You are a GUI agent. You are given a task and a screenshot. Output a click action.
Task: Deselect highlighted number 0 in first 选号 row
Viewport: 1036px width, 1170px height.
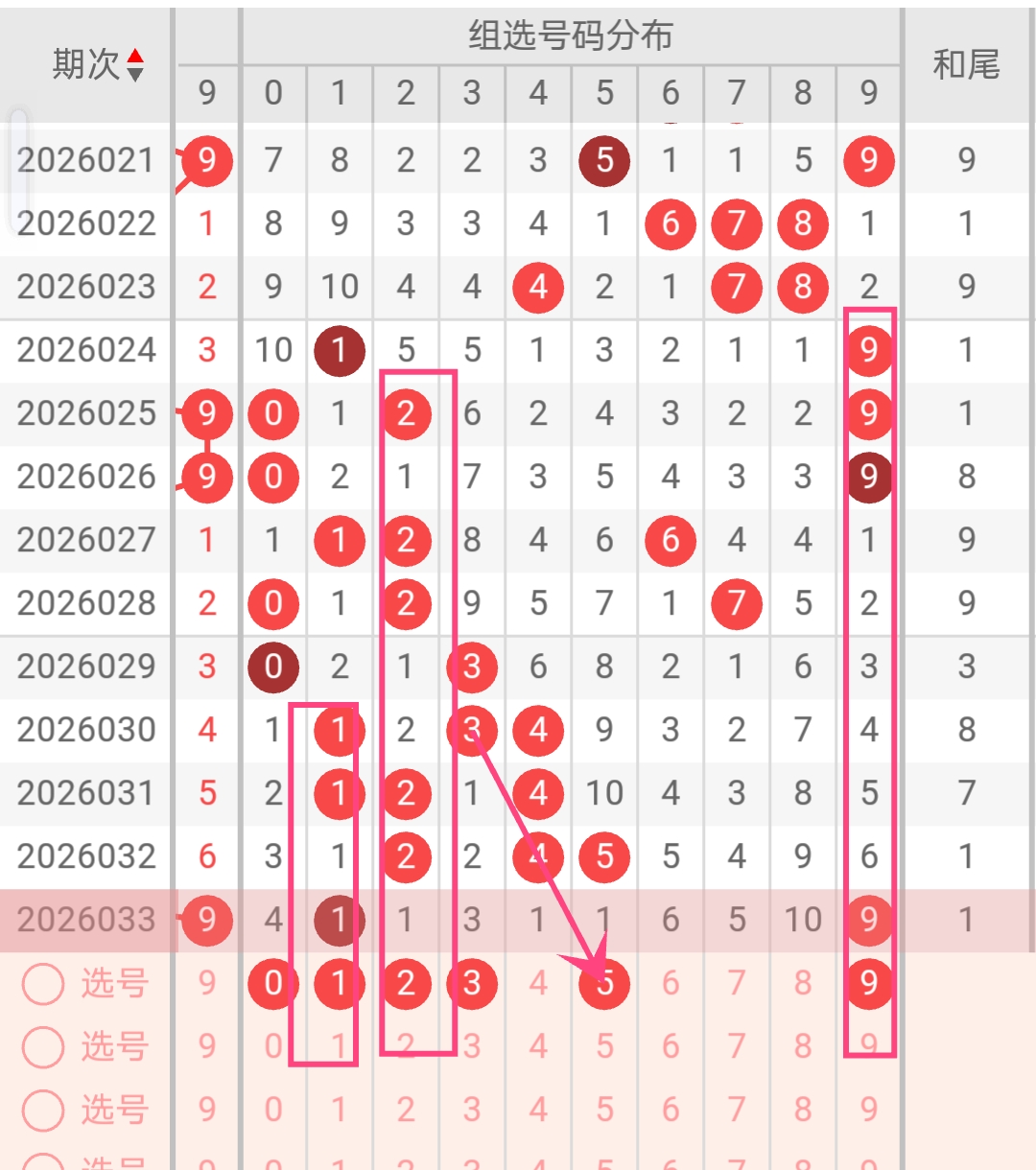[x=273, y=983]
